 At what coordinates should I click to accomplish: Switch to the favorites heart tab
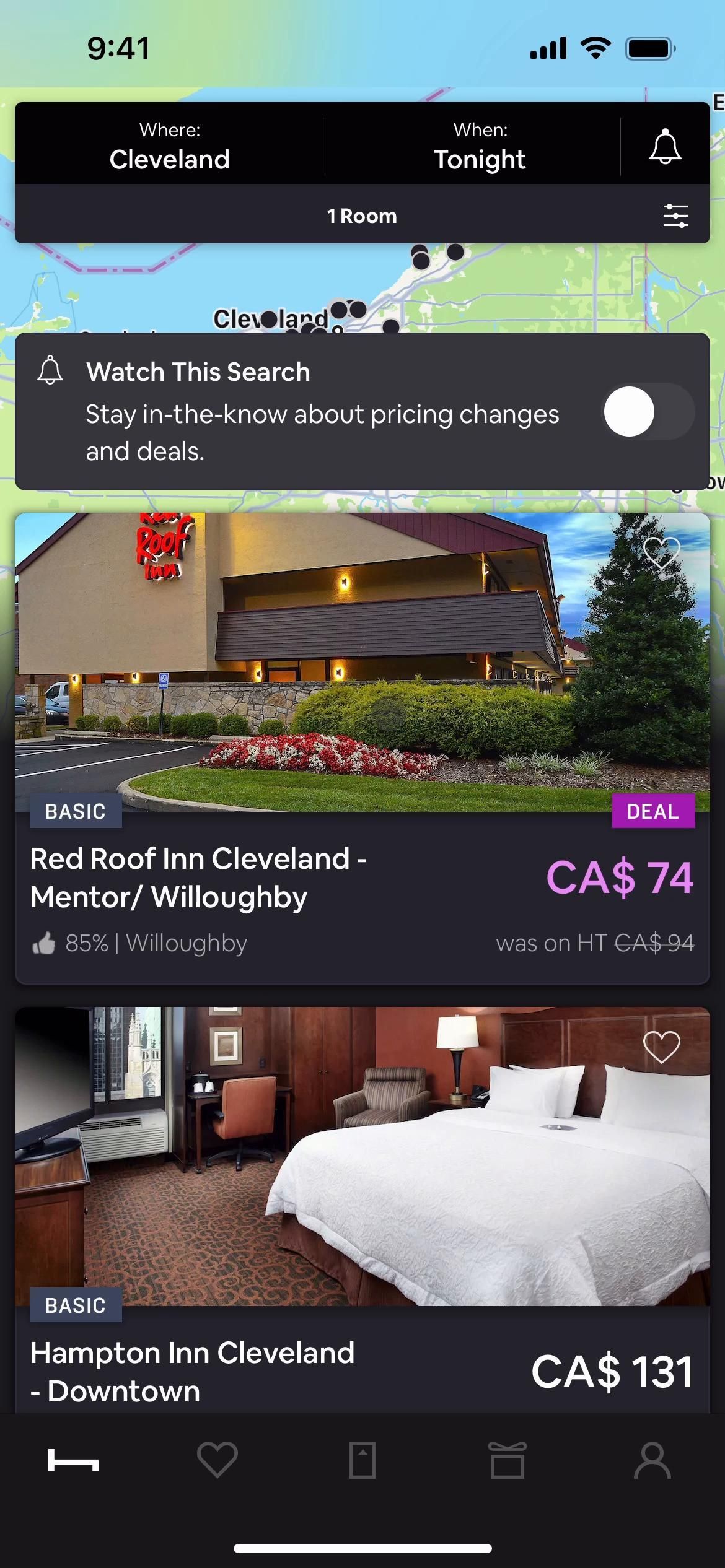pyautogui.click(x=217, y=1461)
